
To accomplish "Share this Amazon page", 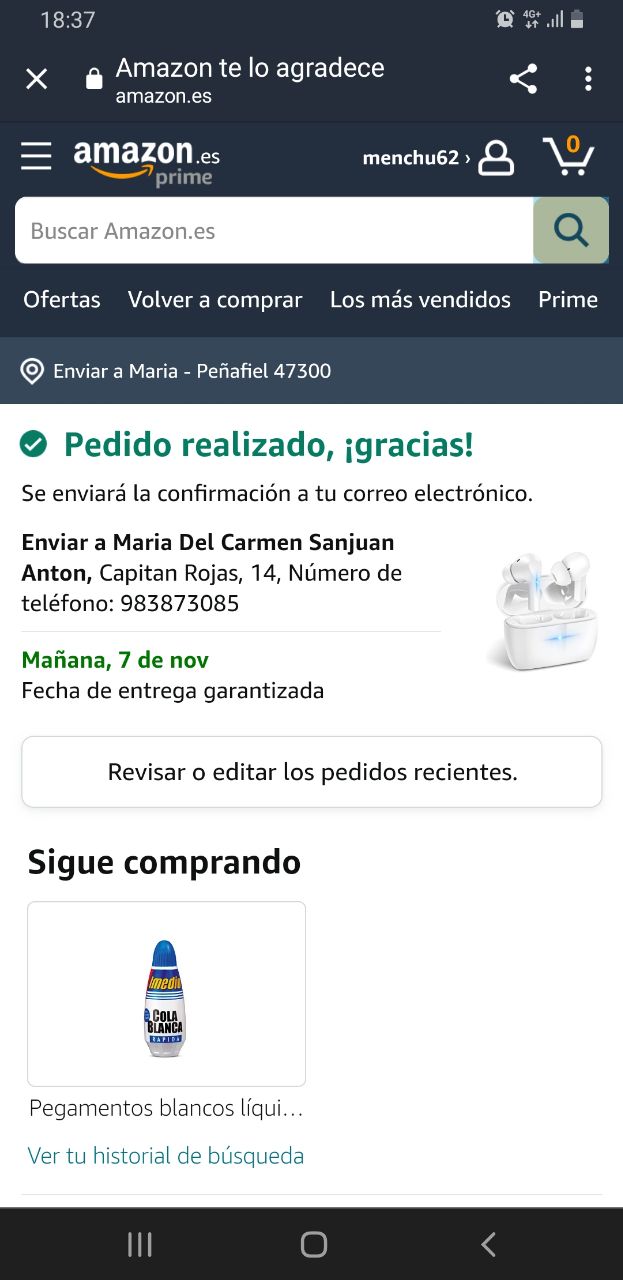I will [523, 79].
